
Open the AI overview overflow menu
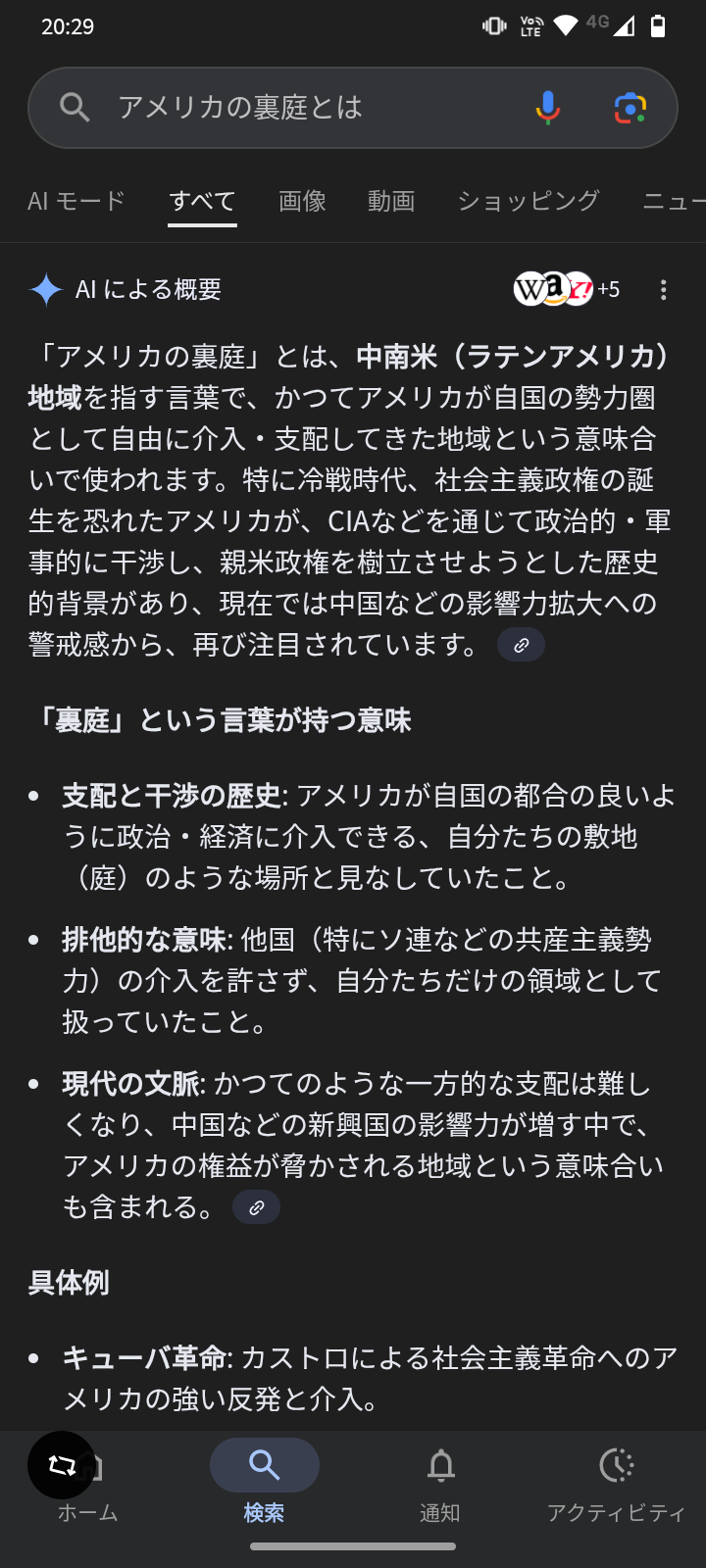click(664, 289)
